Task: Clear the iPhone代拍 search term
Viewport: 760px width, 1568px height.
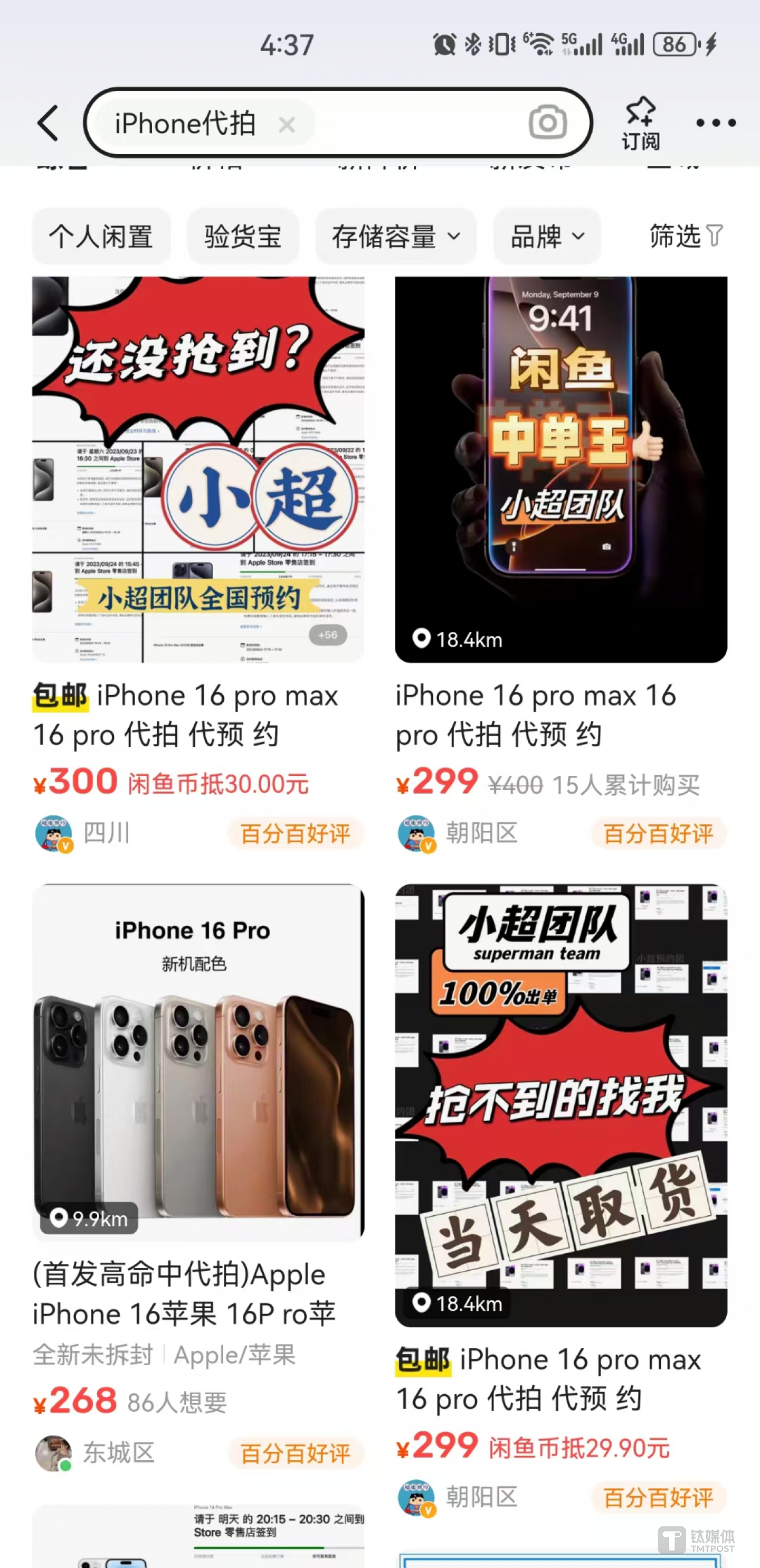Action: coord(287,125)
